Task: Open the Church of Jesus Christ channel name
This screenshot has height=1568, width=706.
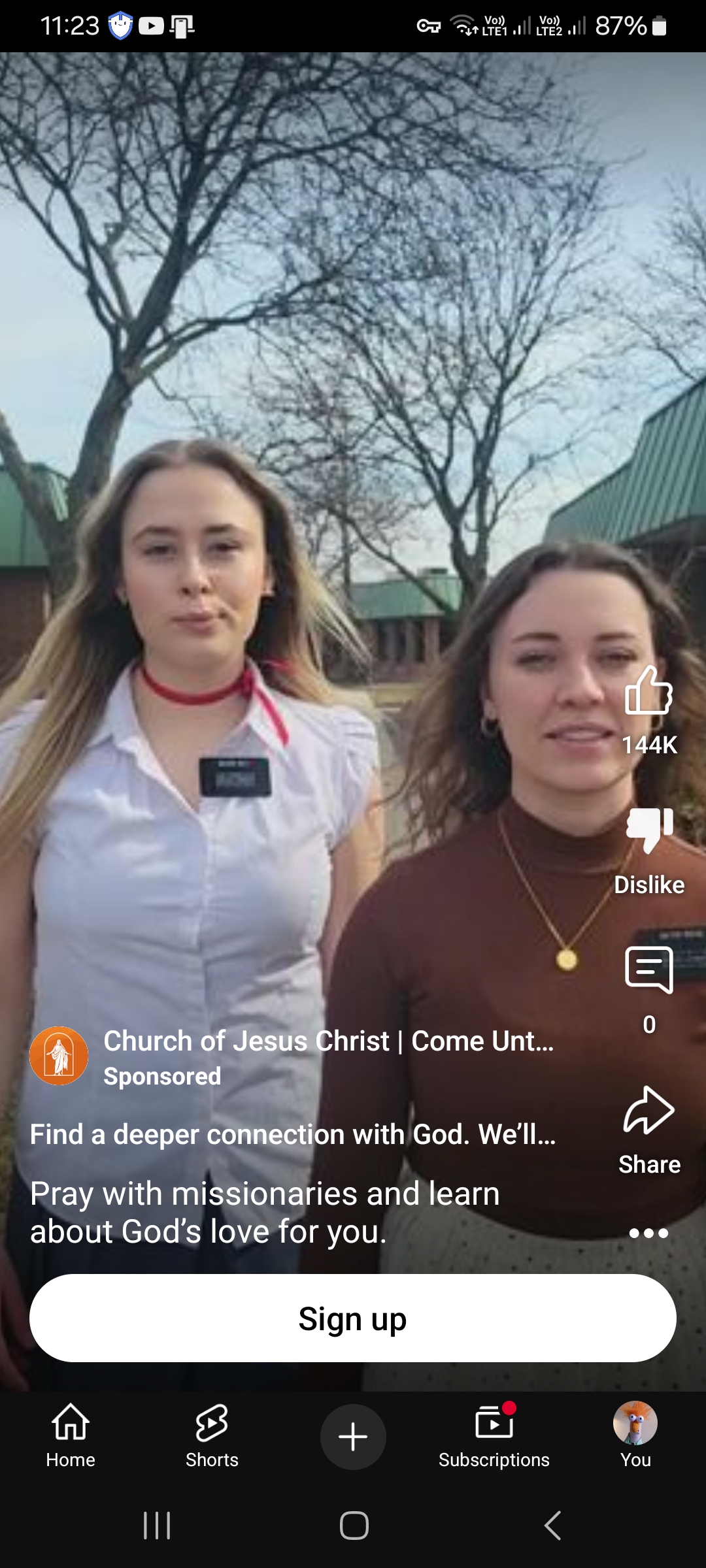Action: click(329, 1041)
